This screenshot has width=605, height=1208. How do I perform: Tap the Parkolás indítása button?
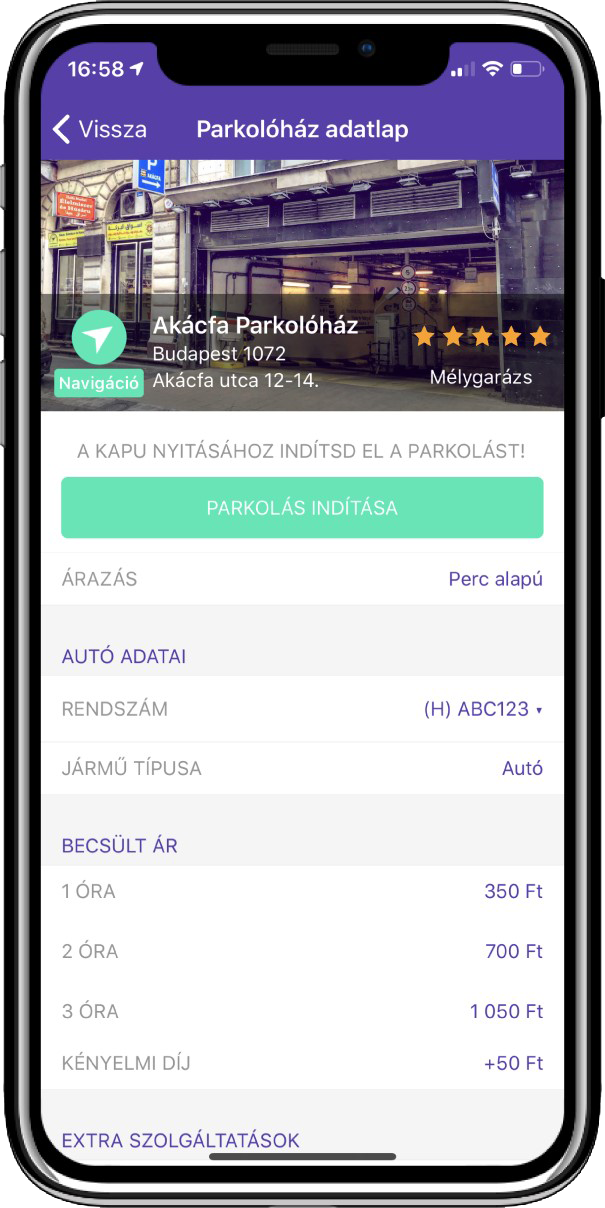302,508
